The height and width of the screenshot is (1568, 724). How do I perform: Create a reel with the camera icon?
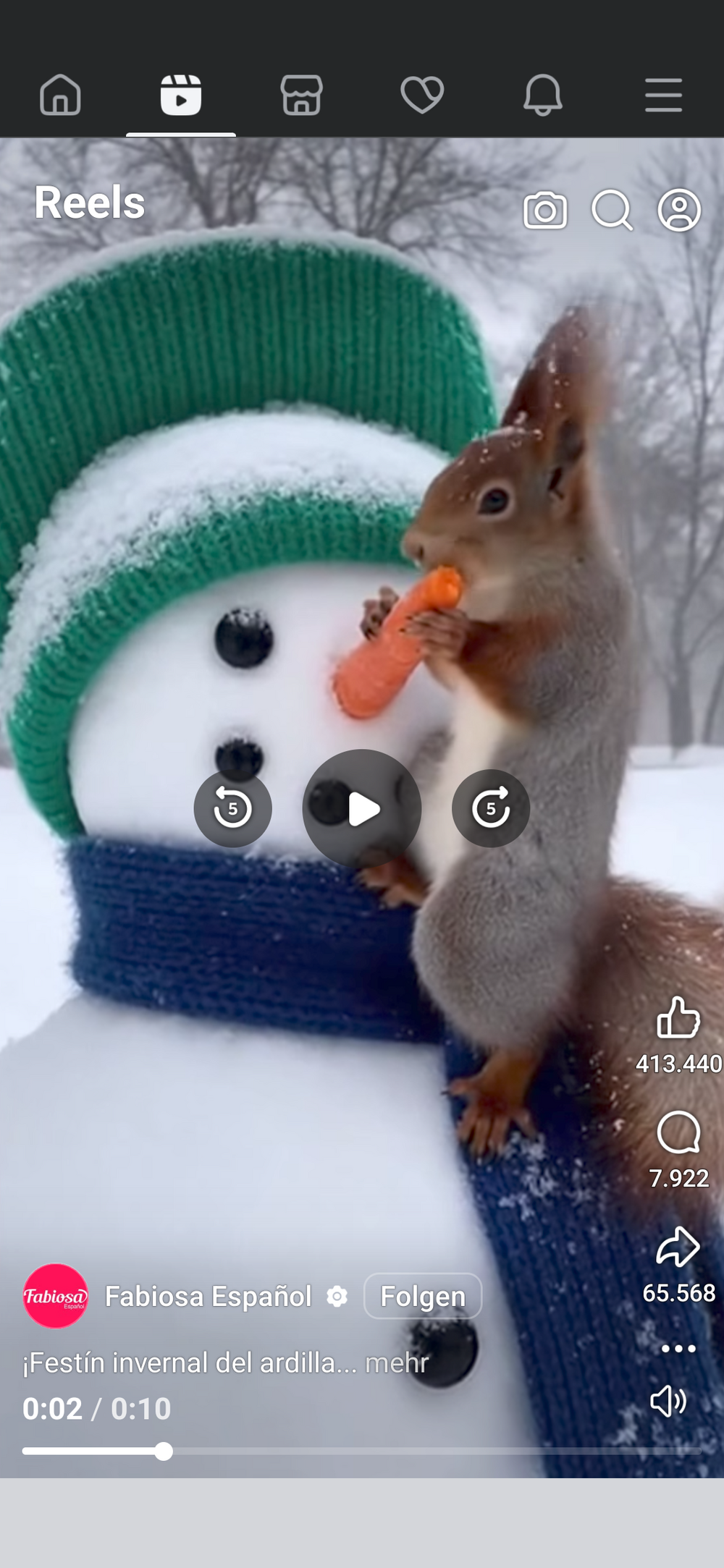pyautogui.click(x=545, y=211)
